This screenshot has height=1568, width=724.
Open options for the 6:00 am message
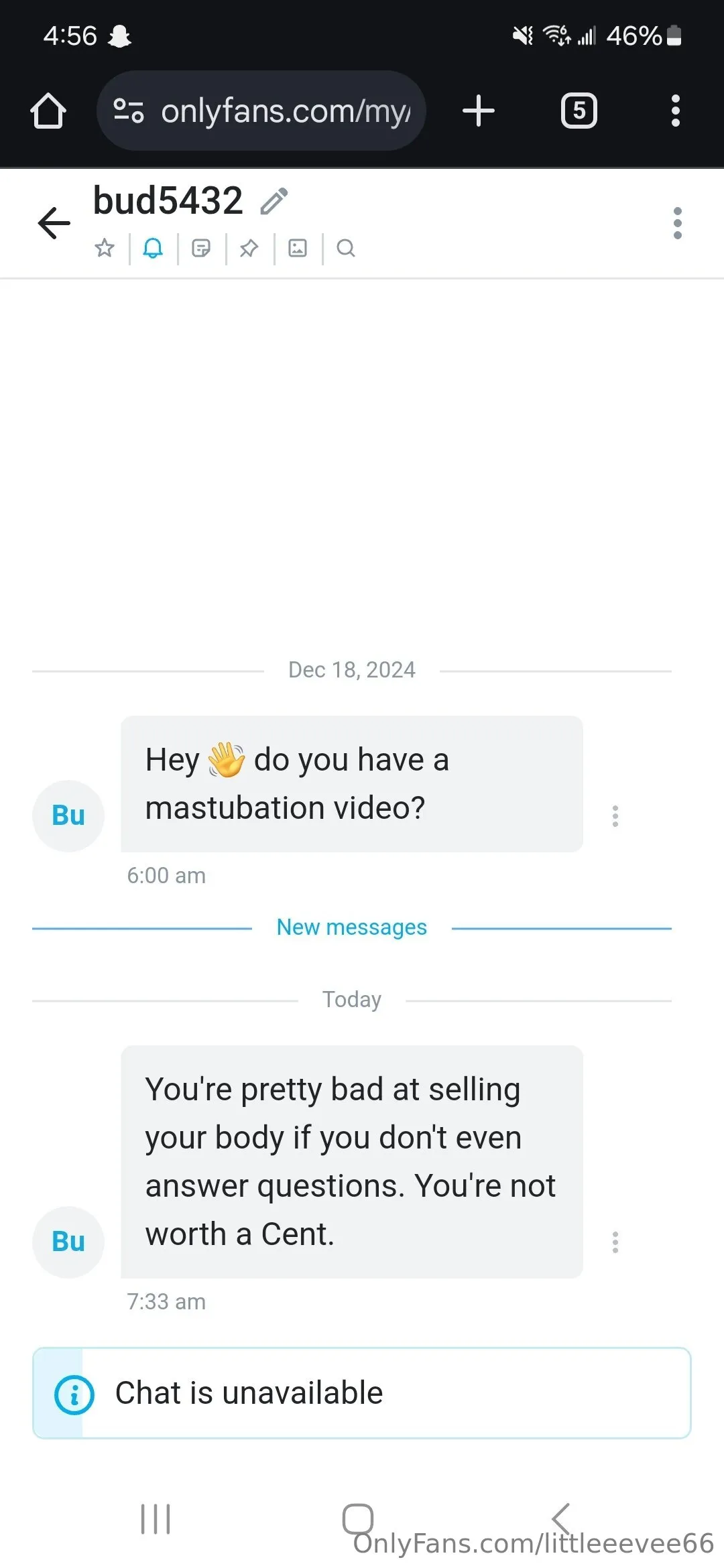coord(615,816)
